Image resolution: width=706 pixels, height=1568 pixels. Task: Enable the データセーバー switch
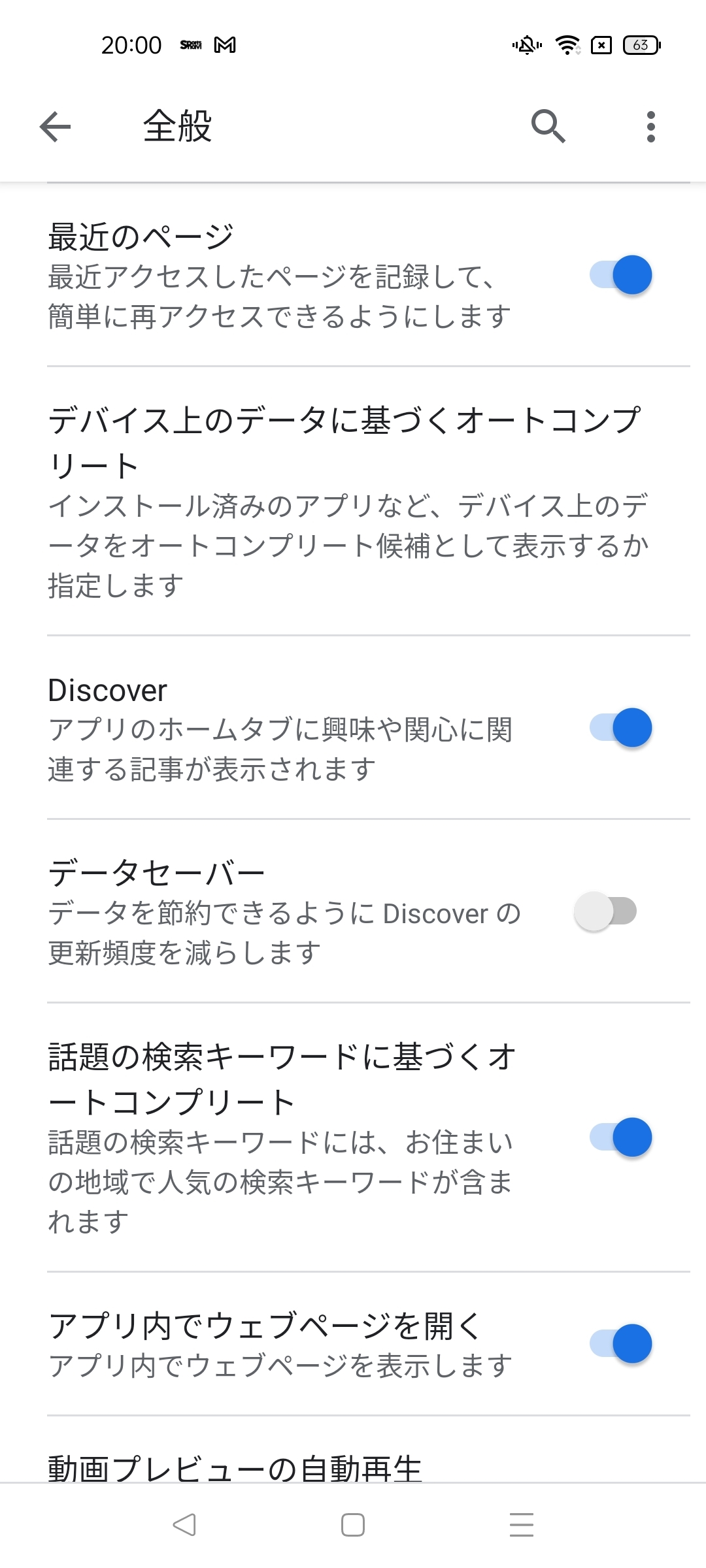click(x=606, y=911)
